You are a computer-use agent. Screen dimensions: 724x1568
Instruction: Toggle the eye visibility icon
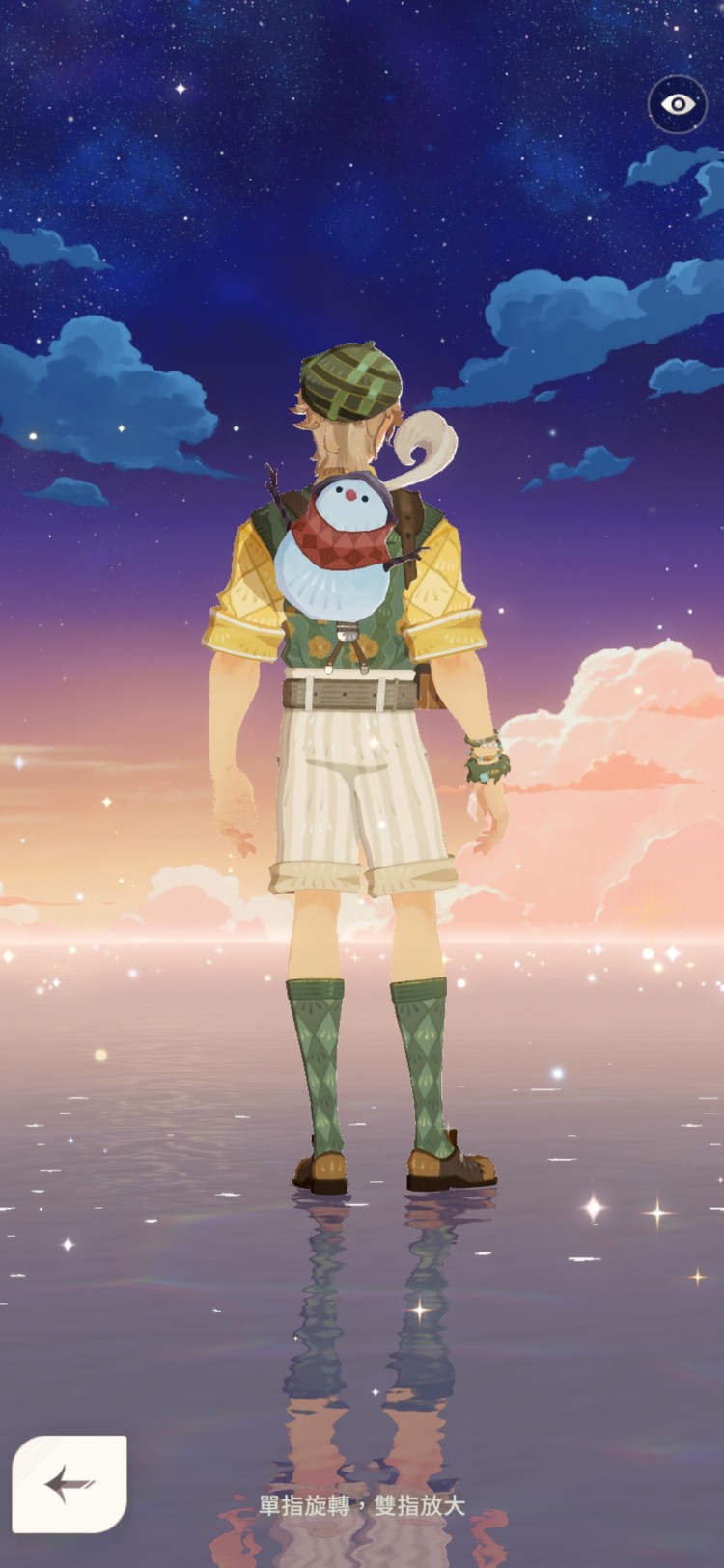coord(678,104)
